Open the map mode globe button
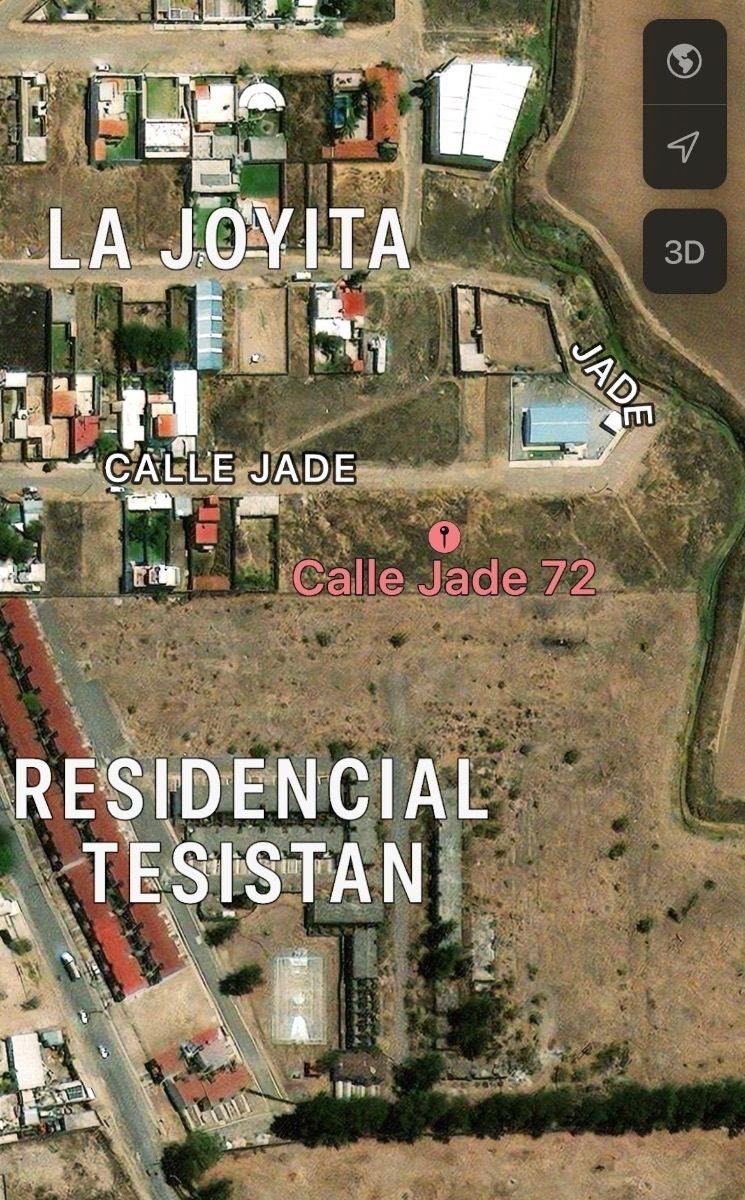Screen dimensions: 745x1200 tap(684, 62)
